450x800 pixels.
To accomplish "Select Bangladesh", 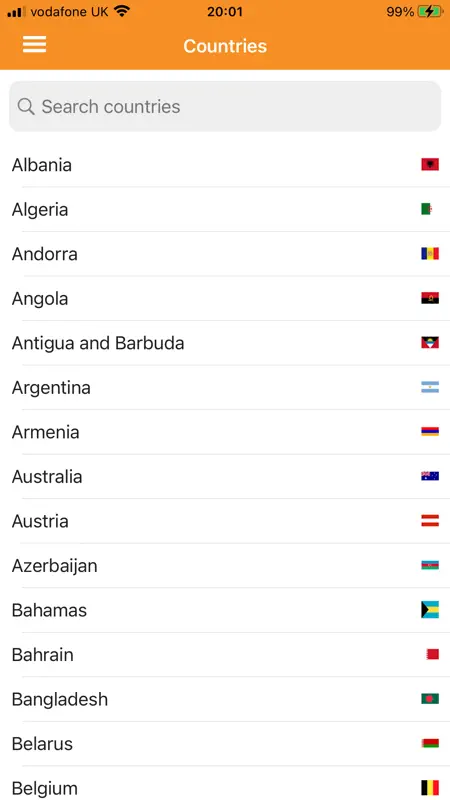I will [225, 699].
